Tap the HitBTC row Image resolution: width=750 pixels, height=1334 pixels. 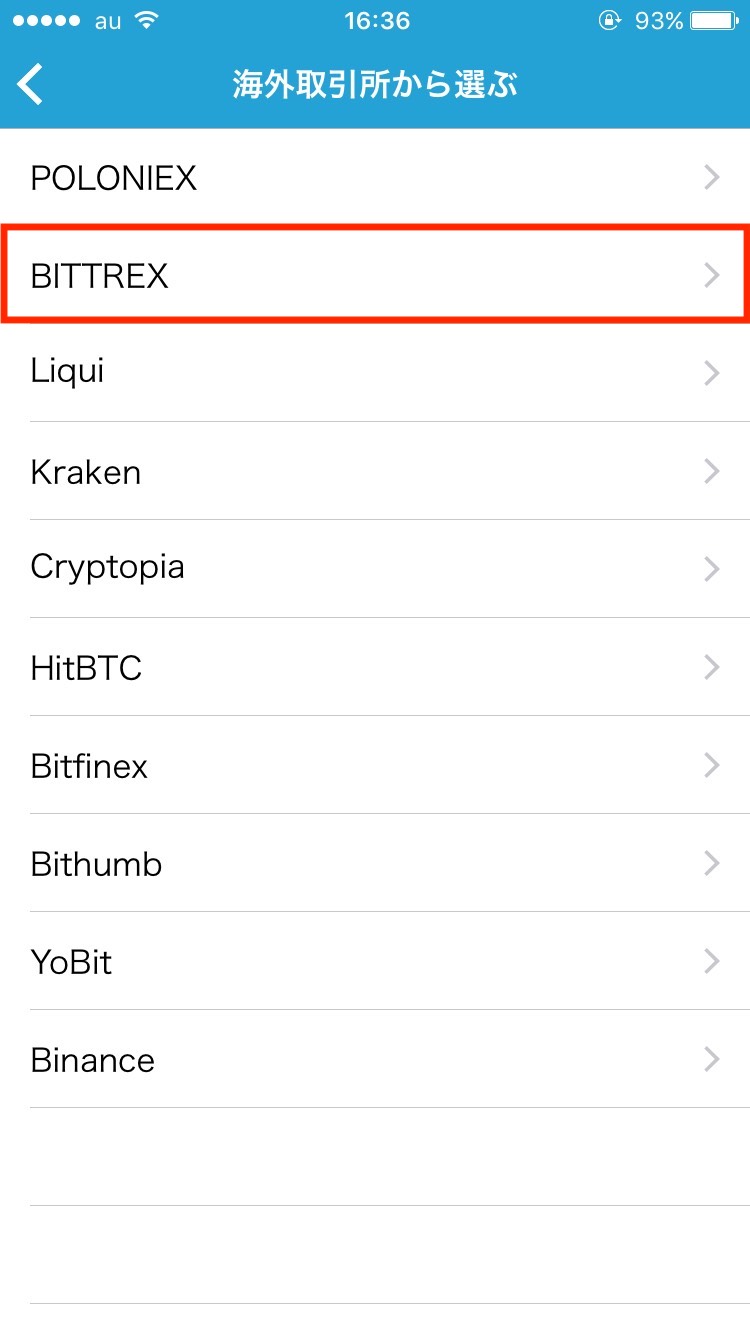375,667
